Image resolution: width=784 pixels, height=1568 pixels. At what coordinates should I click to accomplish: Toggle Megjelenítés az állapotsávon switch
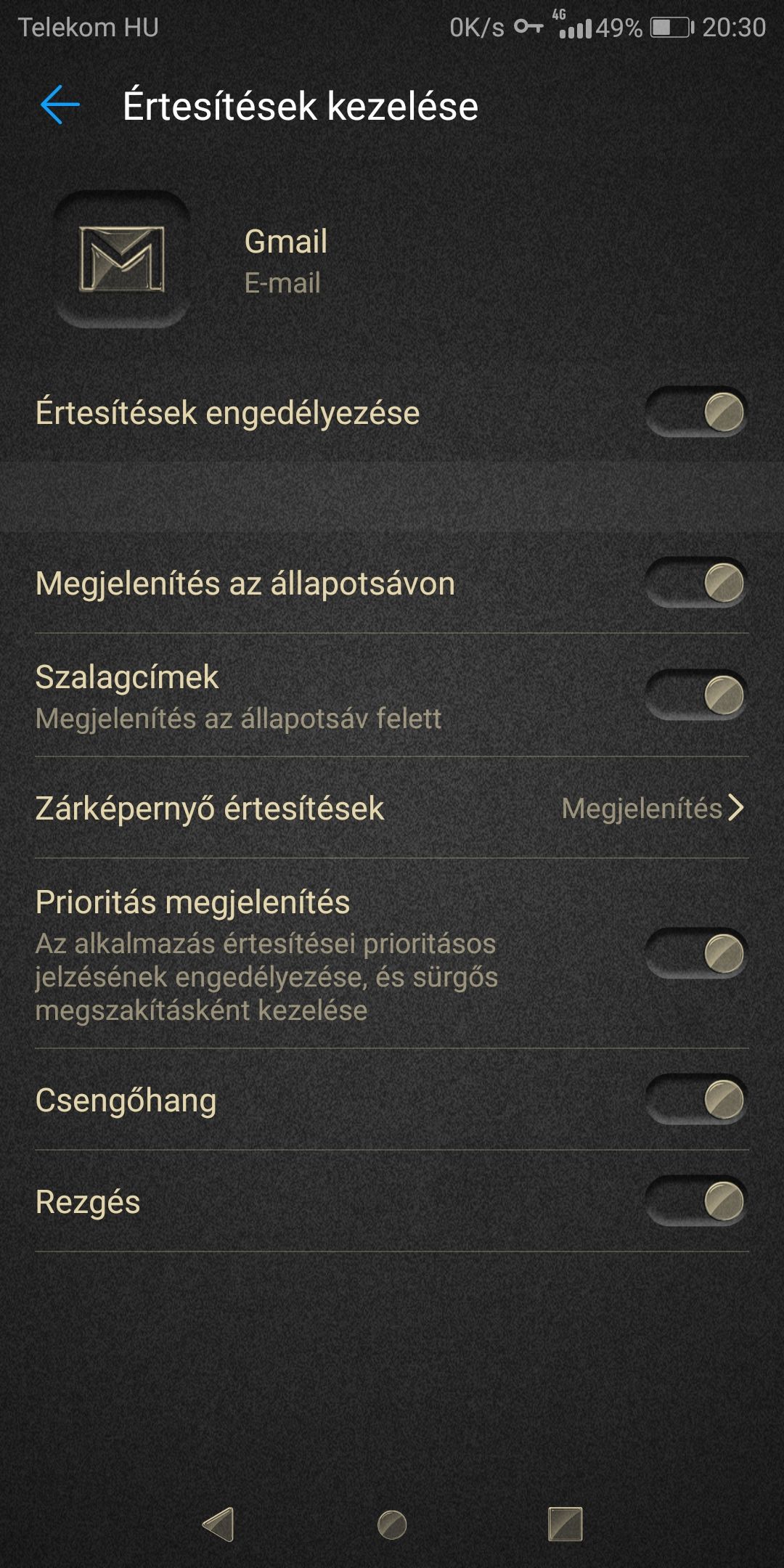pyautogui.click(x=696, y=583)
